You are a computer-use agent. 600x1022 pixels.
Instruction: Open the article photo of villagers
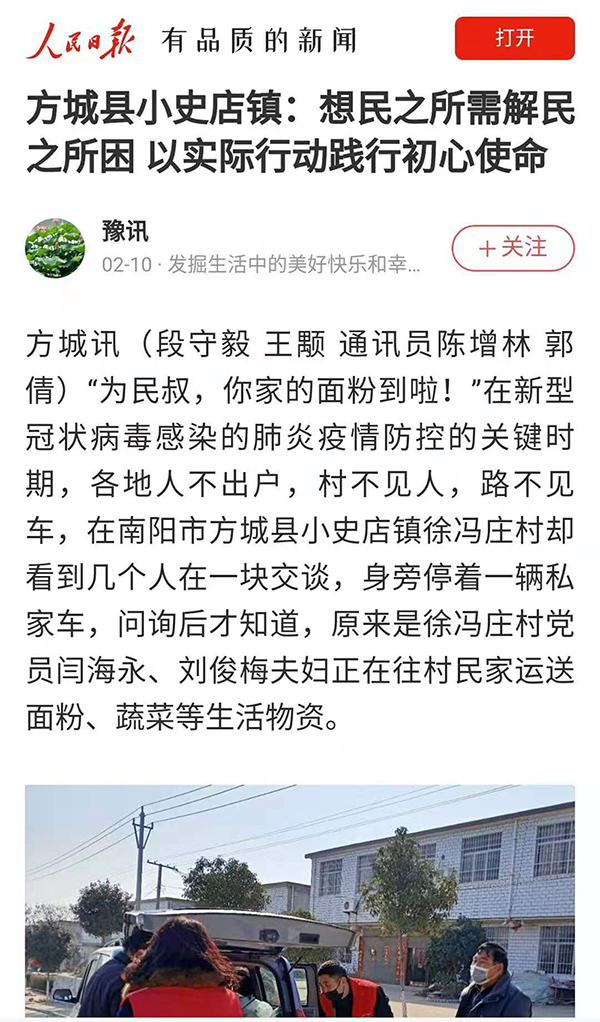[300, 900]
